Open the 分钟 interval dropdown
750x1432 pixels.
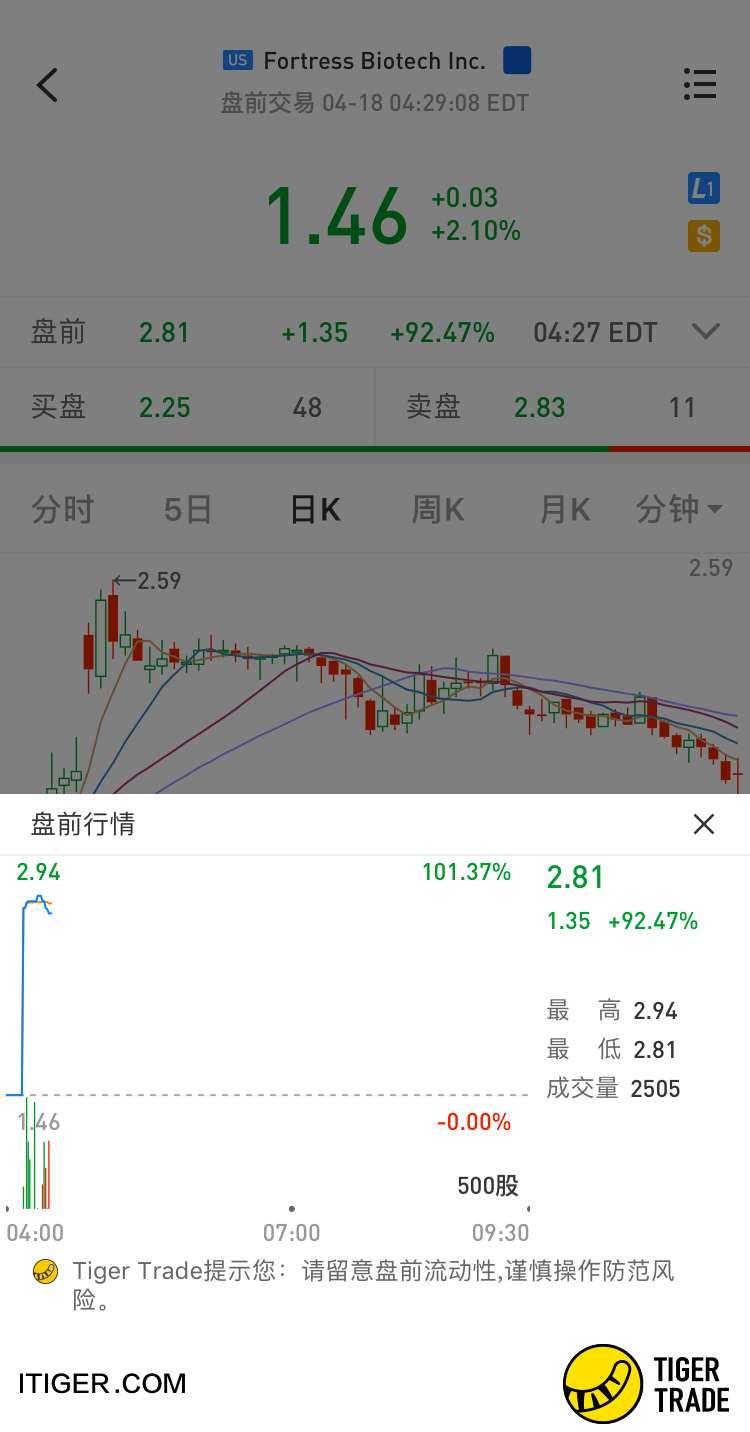click(680, 510)
